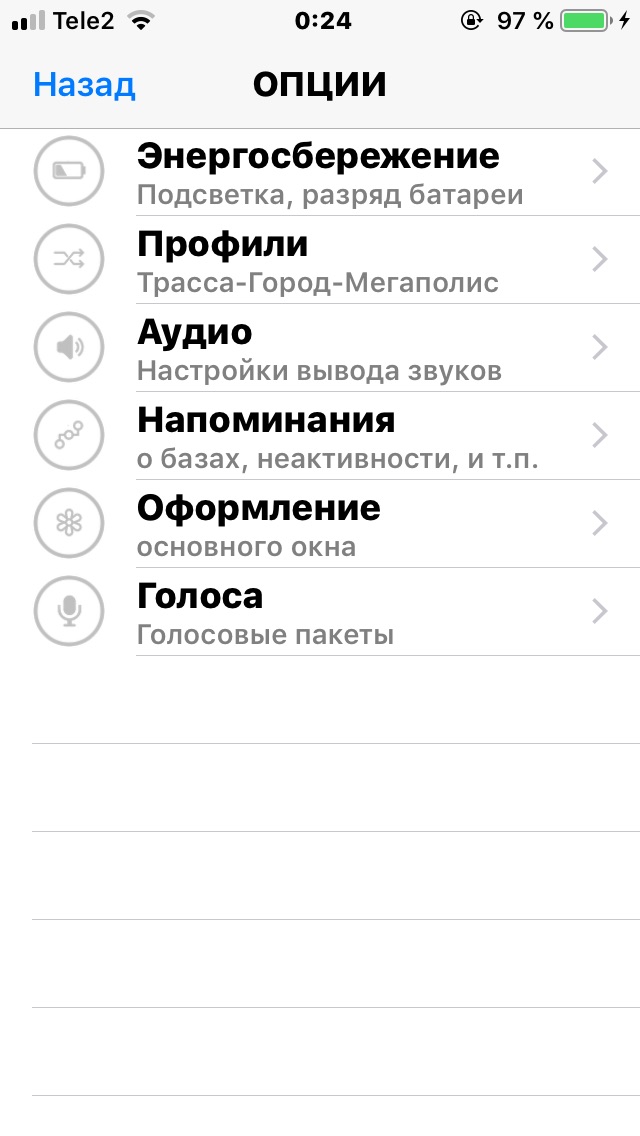The width and height of the screenshot is (640, 1136).
Task: Tap the Напоминания row
Action: point(330,436)
